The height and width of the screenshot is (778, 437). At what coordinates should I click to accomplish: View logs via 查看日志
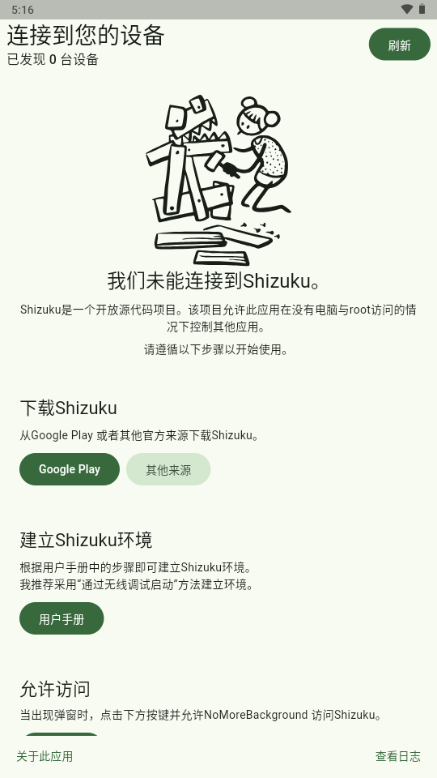coord(398,756)
